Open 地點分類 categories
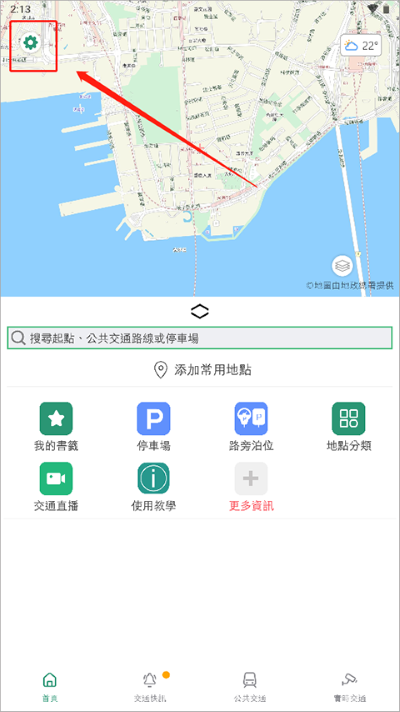The width and height of the screenshot is (400, 712). [349, 426]
